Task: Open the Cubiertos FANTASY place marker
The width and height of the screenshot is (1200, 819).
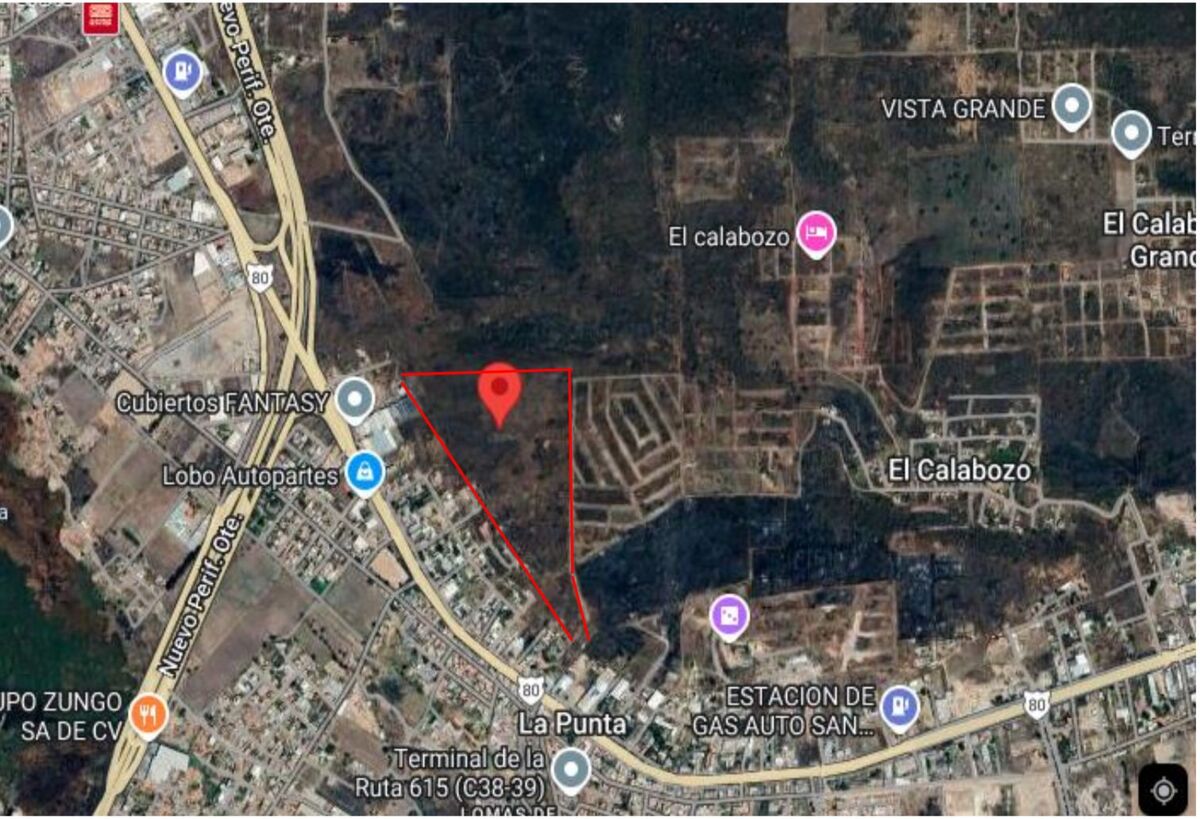Action: (354, 400)
